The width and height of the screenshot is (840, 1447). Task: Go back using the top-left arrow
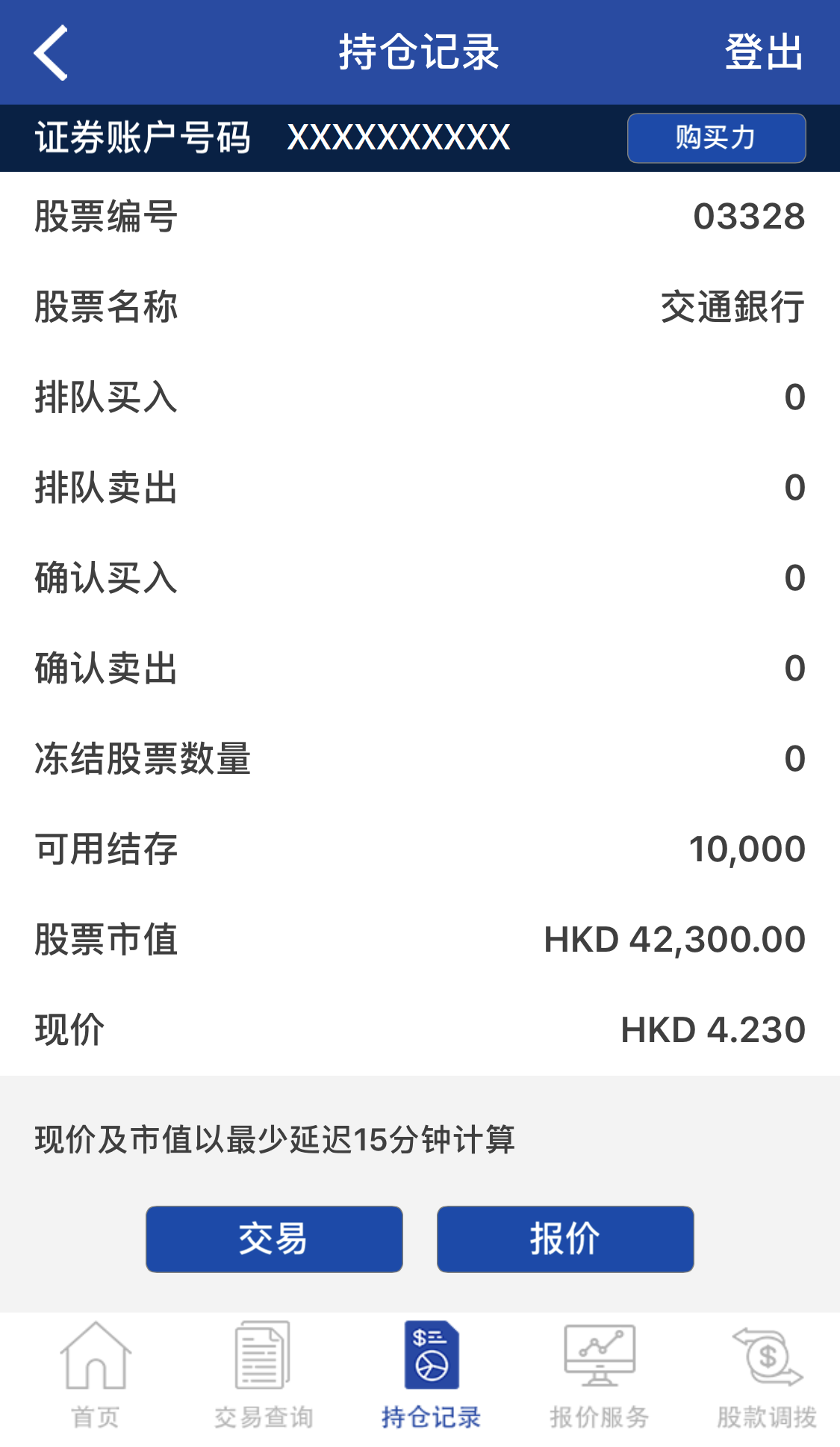(51, 52)
